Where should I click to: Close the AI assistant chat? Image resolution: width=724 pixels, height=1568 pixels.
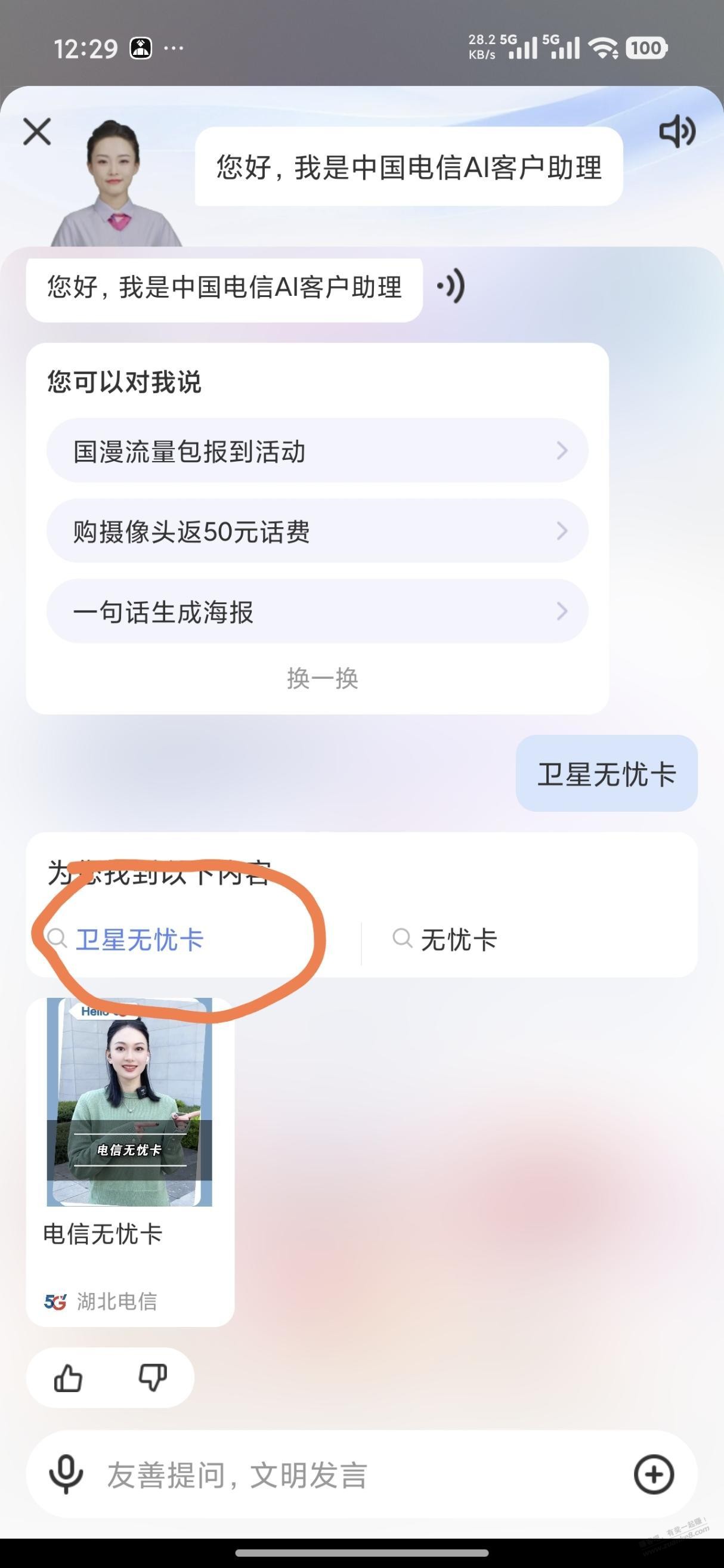(x=37, y=131)
